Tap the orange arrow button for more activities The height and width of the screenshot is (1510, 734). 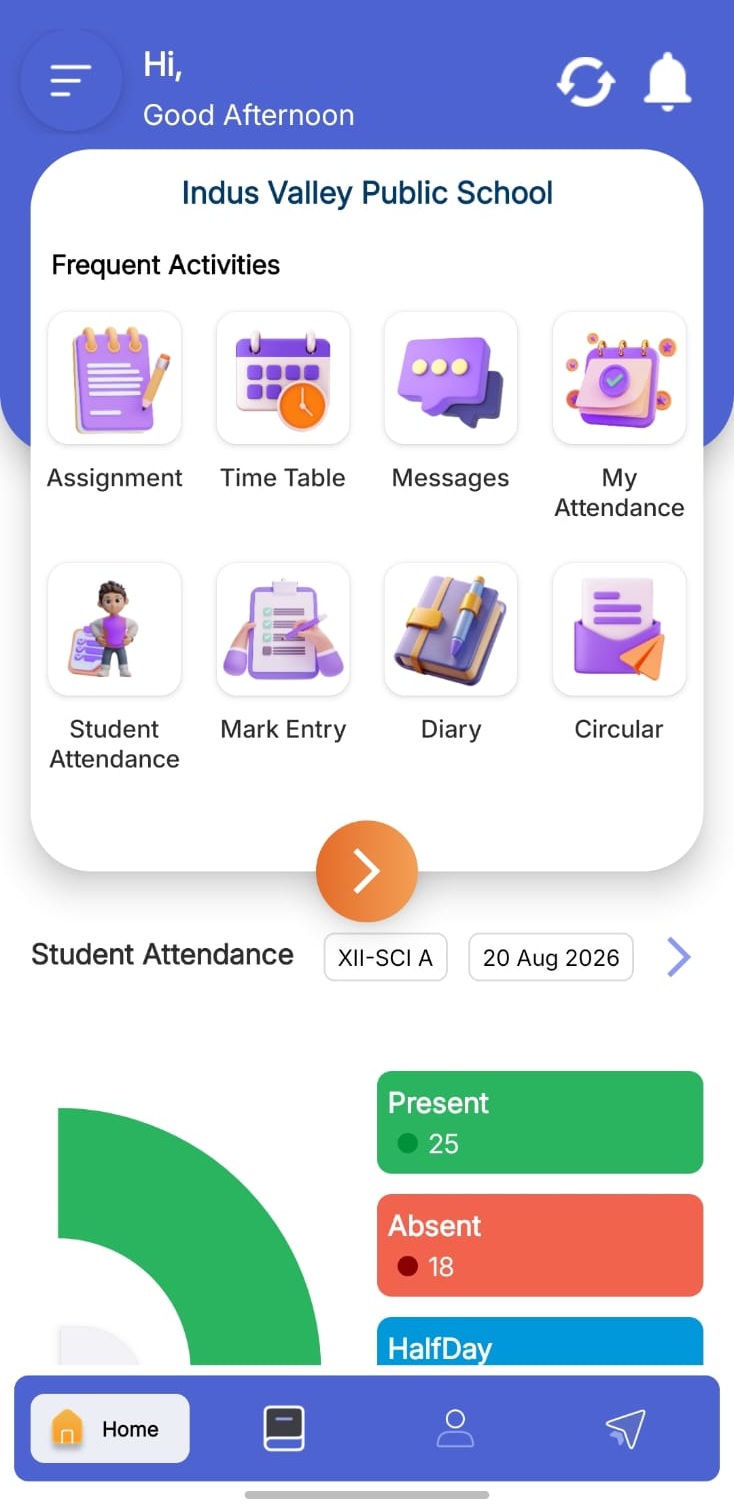[367, 871]
